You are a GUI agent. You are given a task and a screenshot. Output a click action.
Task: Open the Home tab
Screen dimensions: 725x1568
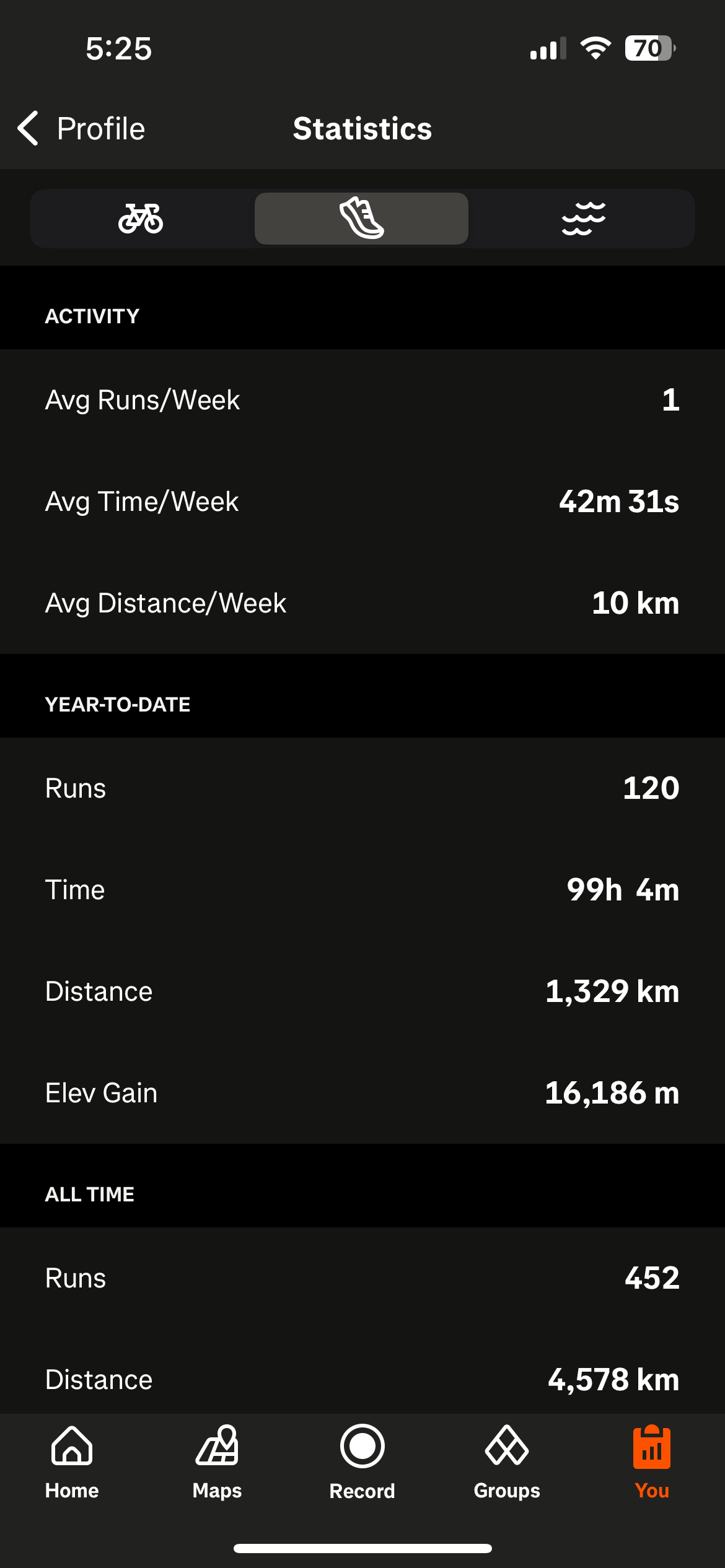point(72,1461)
